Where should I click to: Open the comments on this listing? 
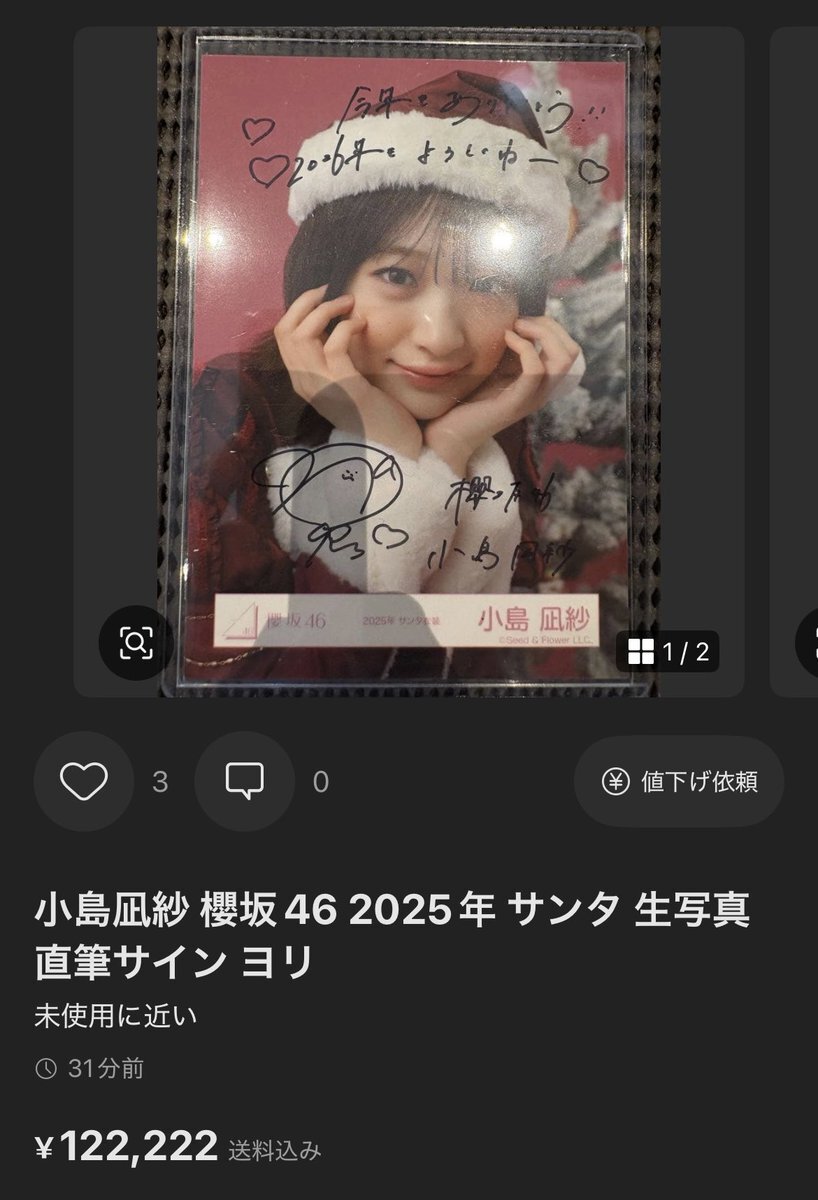tap(244, 781)
